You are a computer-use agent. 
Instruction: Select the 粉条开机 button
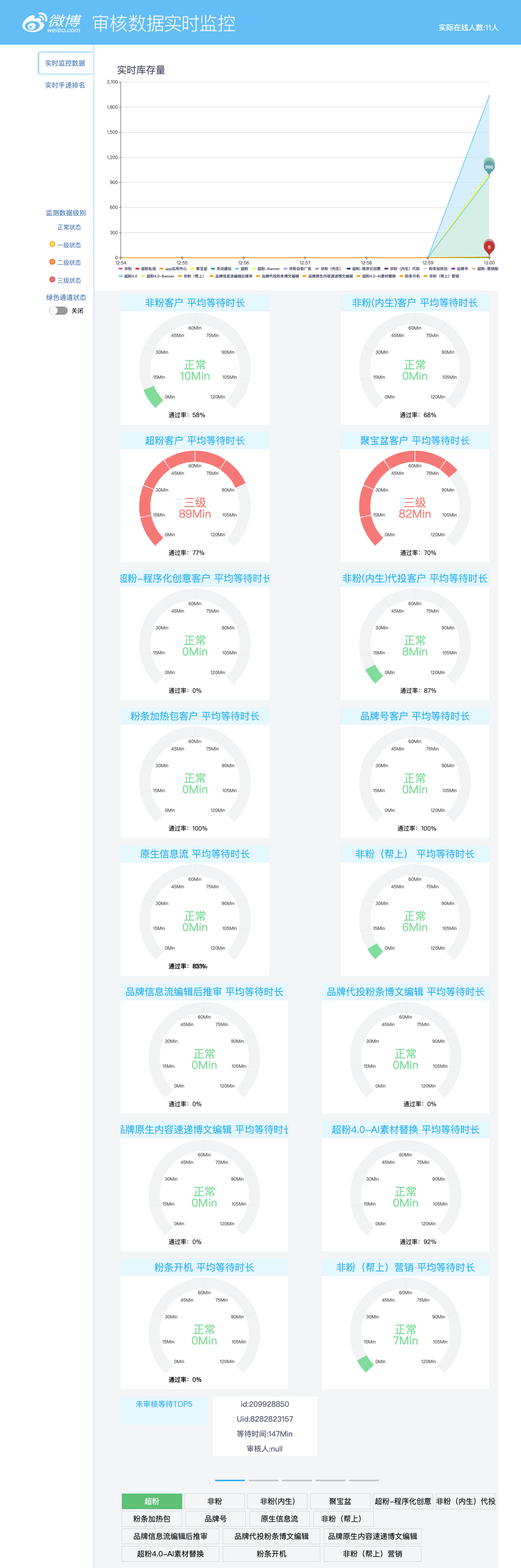coord(271,1554)
